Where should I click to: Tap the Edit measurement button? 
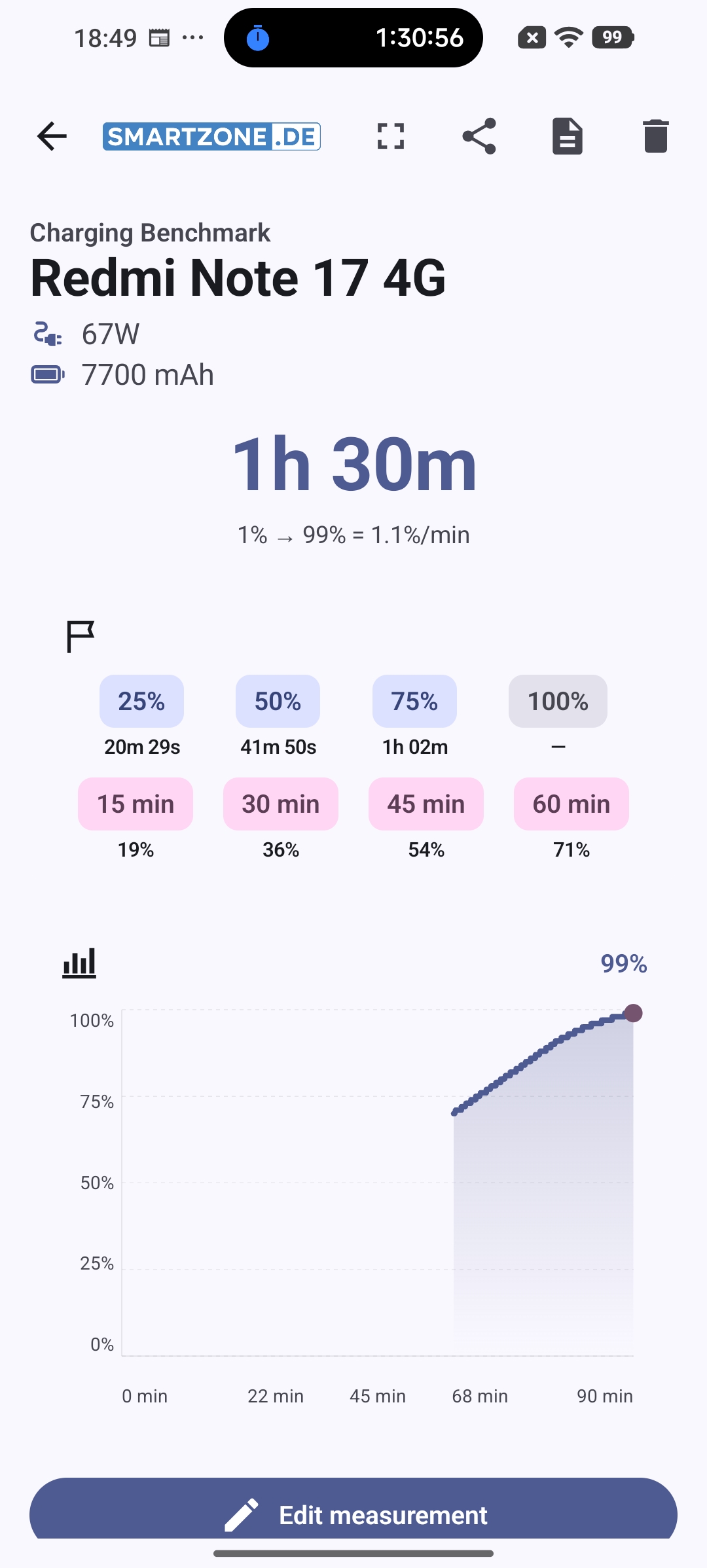[353, 1512]
